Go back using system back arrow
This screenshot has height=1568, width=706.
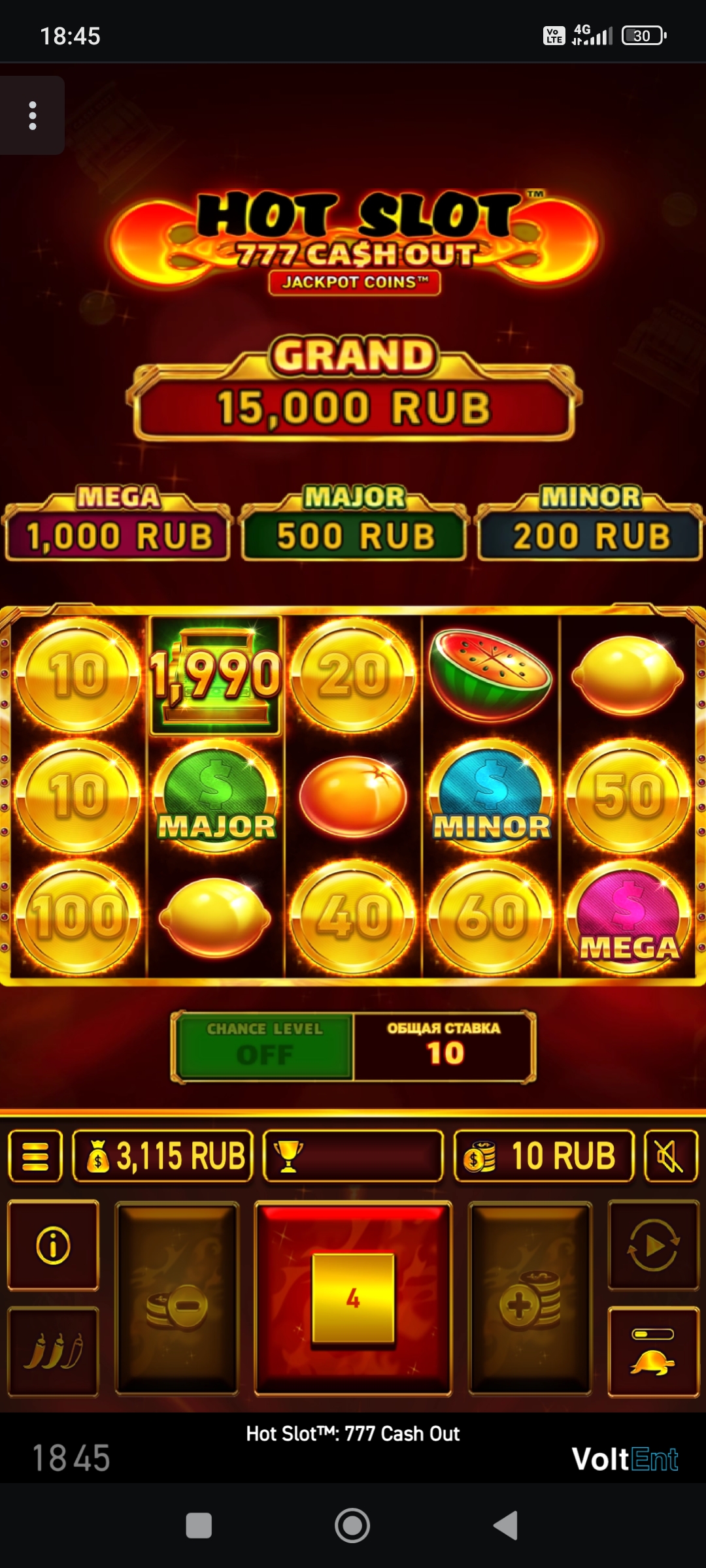[x=505, y=1526]
